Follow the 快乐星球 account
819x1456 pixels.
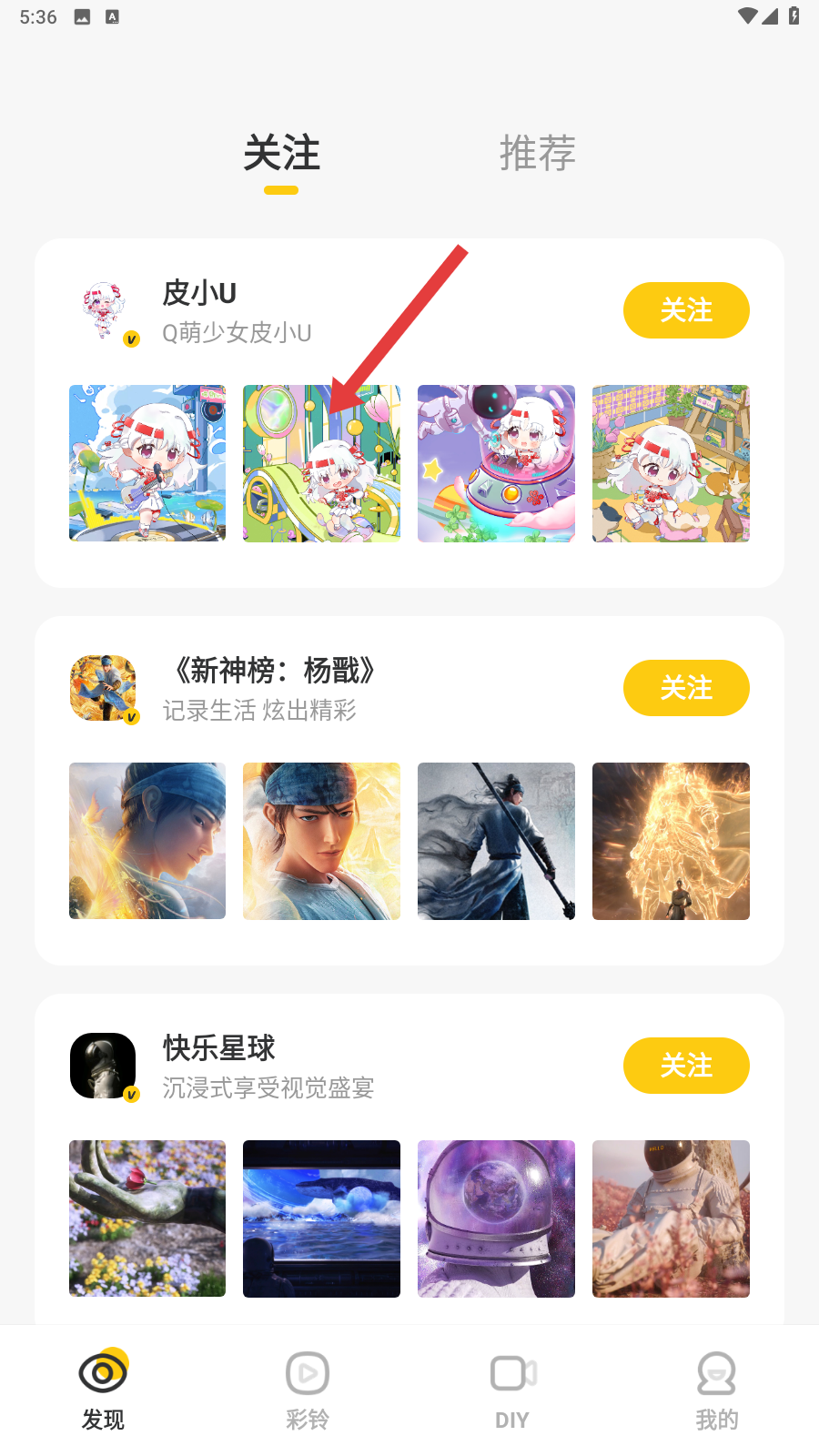pos(685,1066)
